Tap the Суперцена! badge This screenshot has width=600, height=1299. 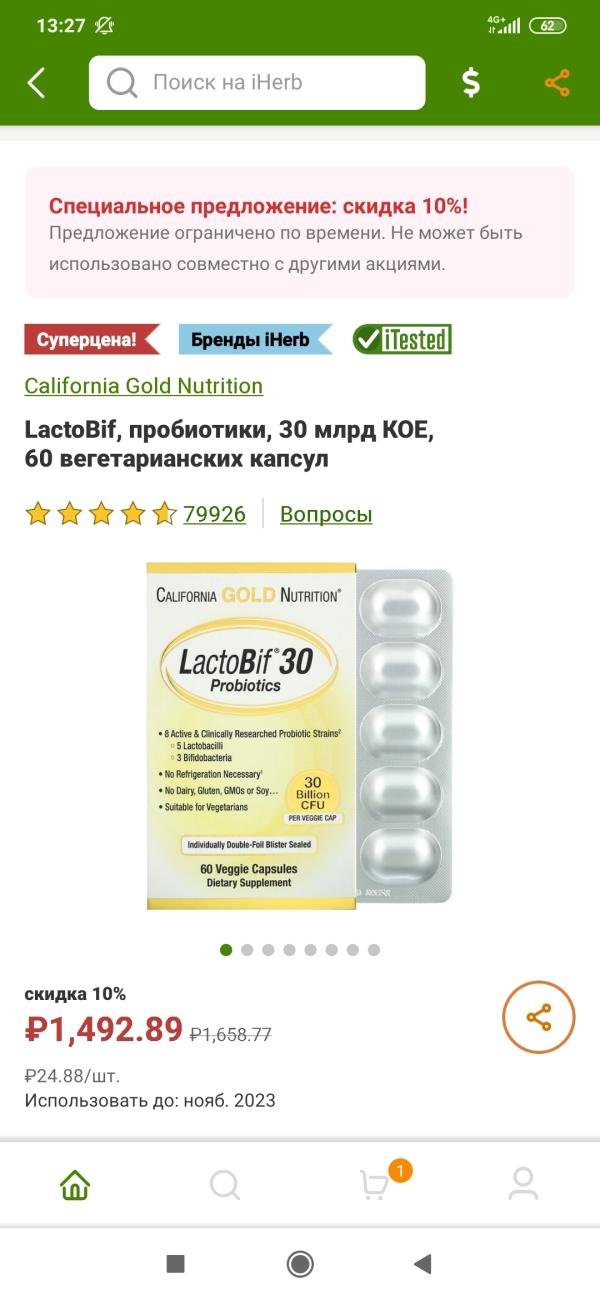click(x=90, y=340)
